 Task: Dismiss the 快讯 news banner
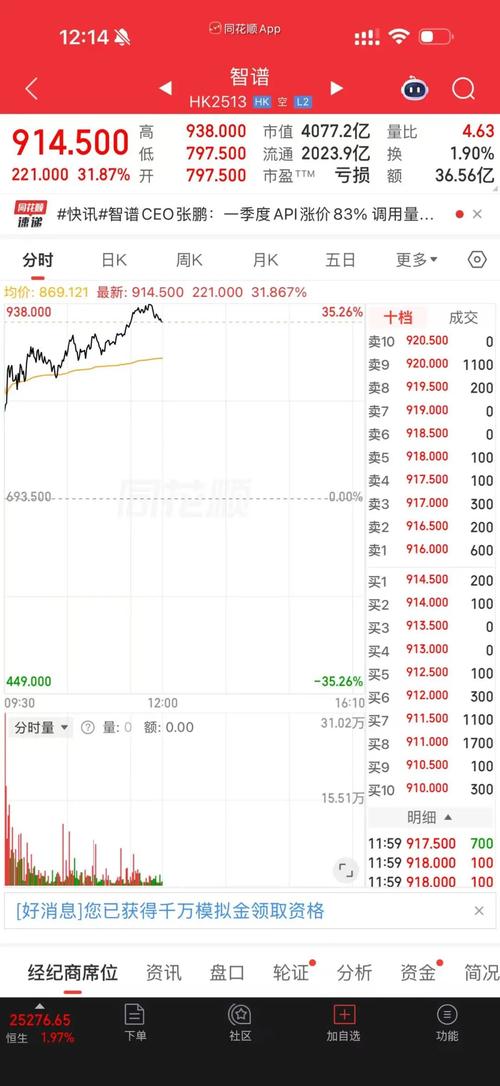point(477,214)
